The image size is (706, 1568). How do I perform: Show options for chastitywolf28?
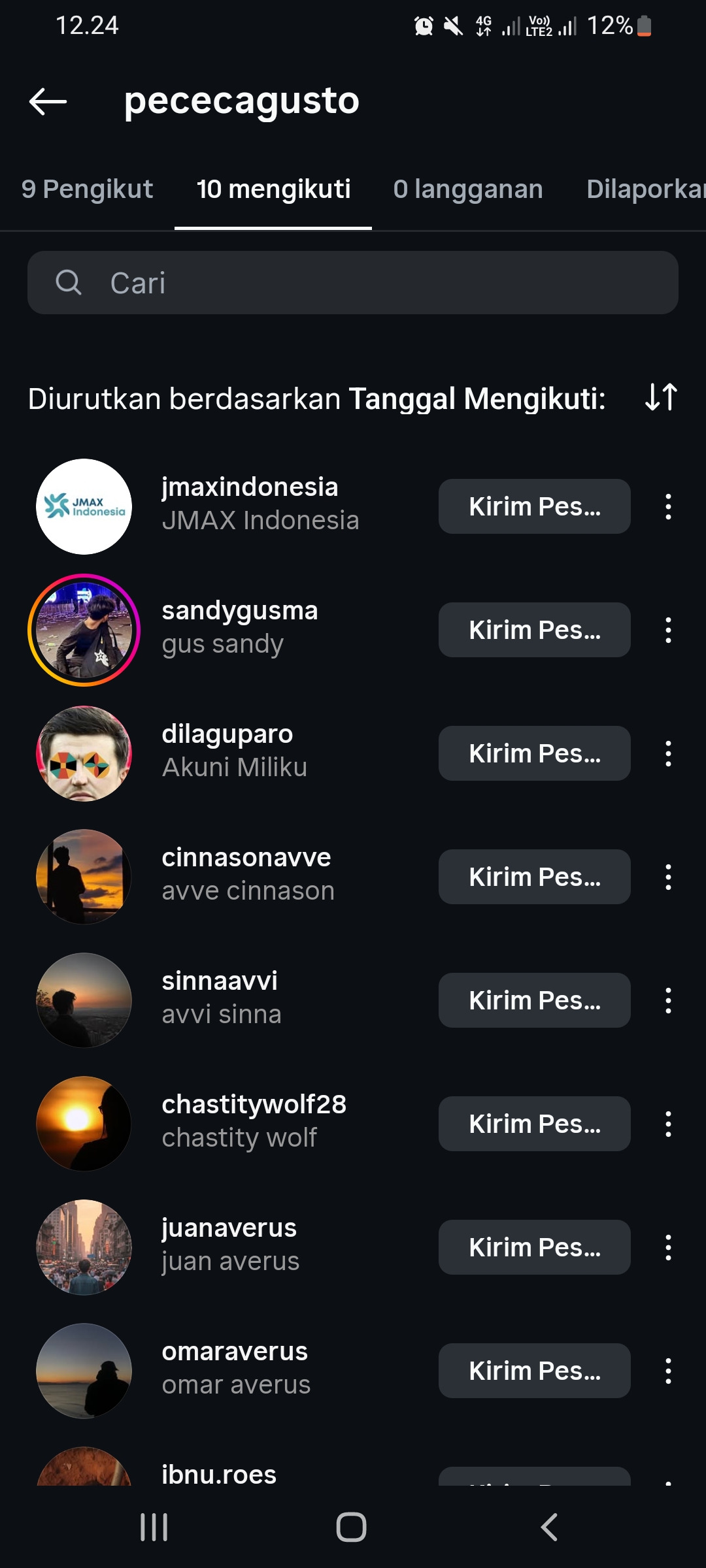(667, 1124)
